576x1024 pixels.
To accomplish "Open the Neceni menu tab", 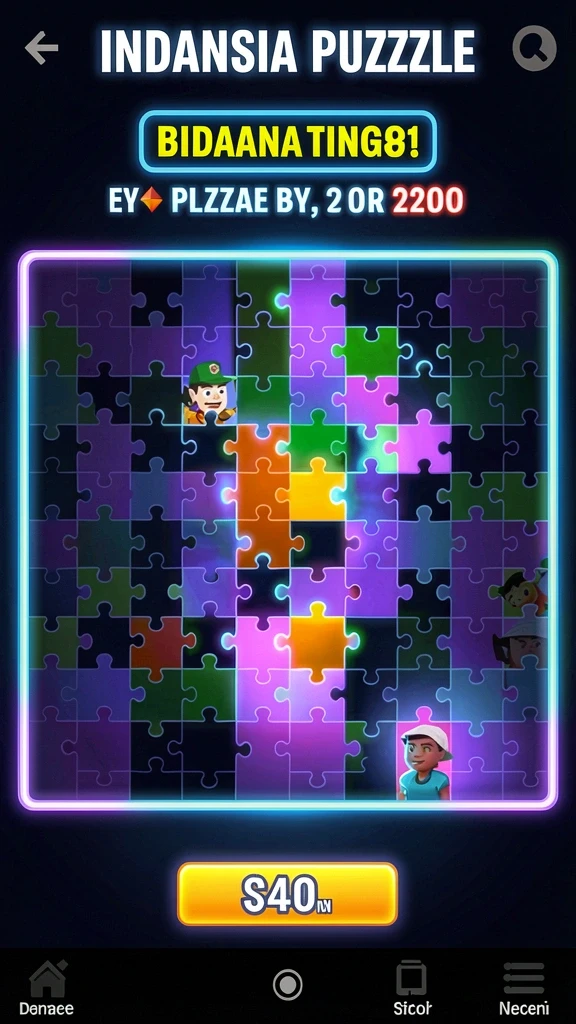I will point(524,987).
